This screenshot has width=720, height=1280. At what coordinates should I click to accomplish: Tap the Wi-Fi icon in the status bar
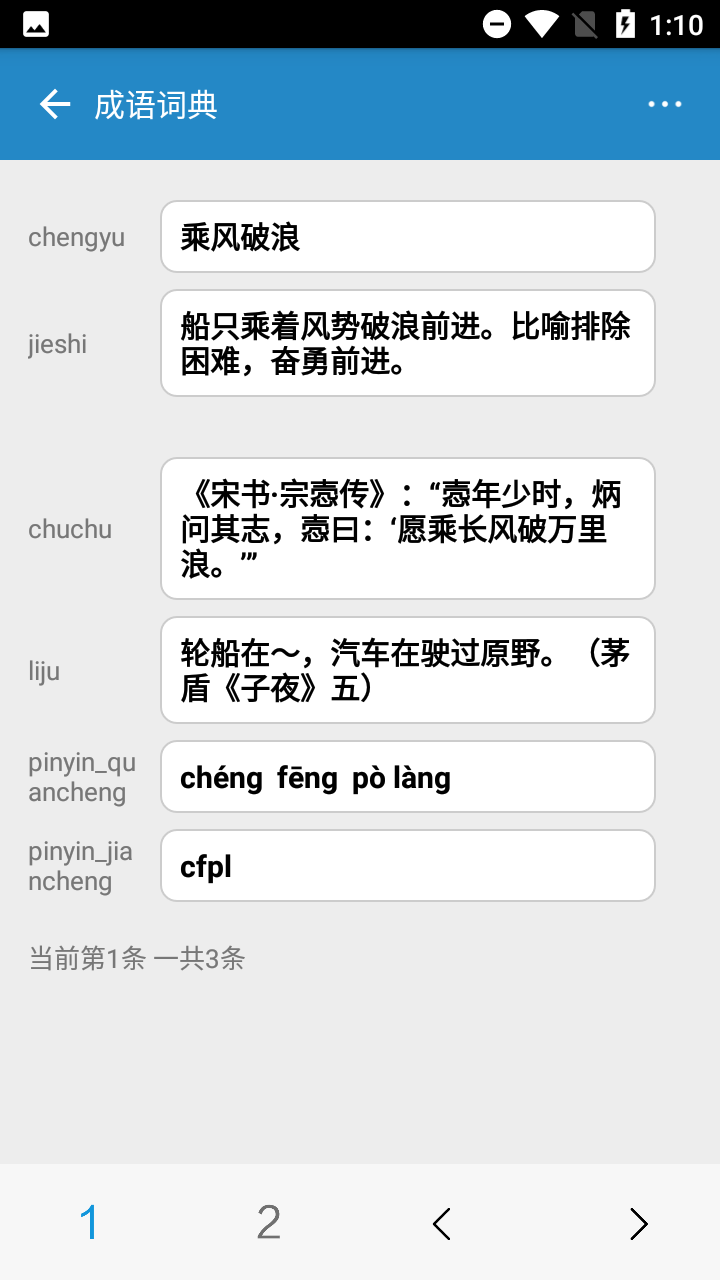pos(541,22)
